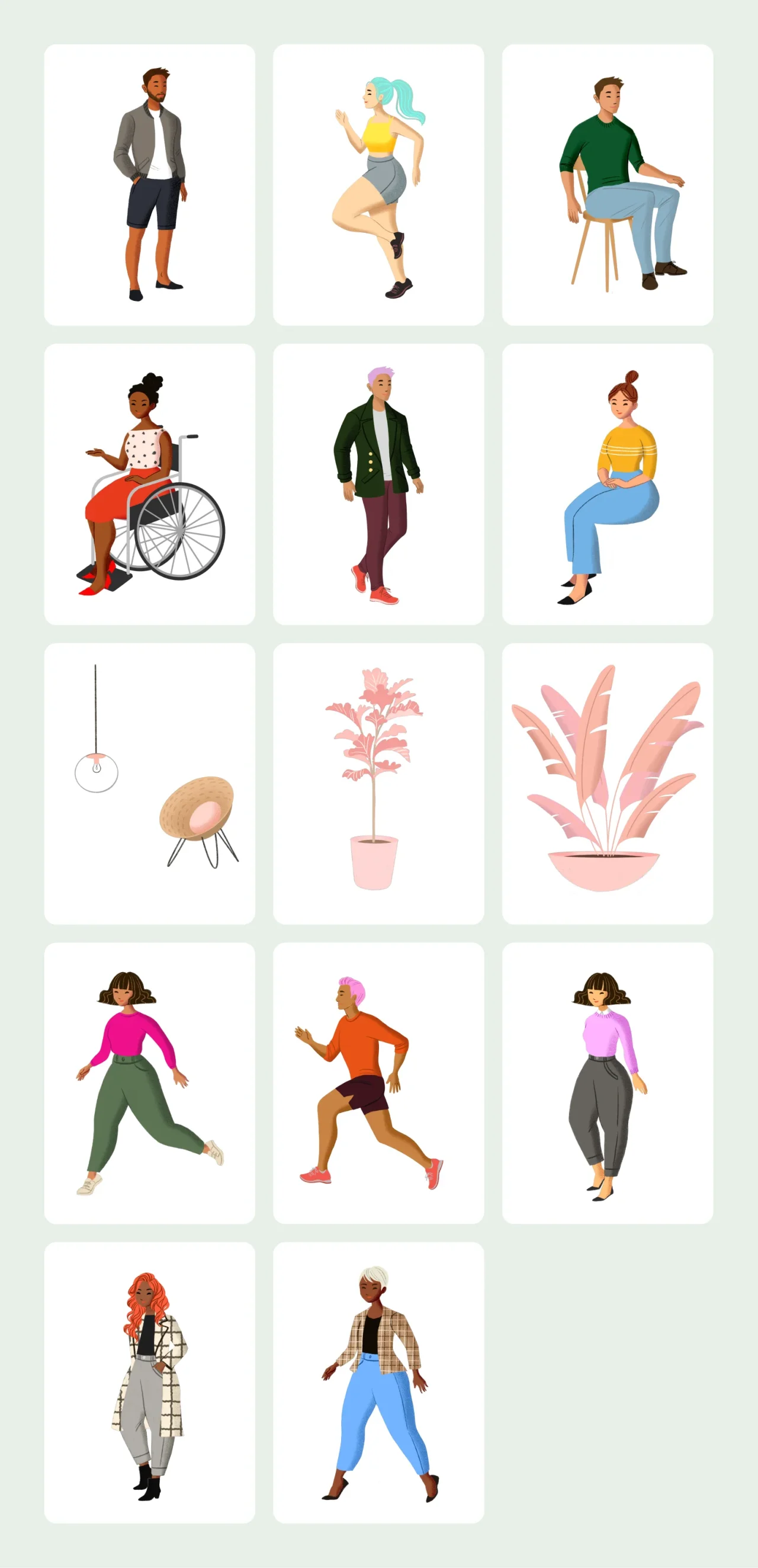Select the jogging woman with teal ponytail

point(378,184)
